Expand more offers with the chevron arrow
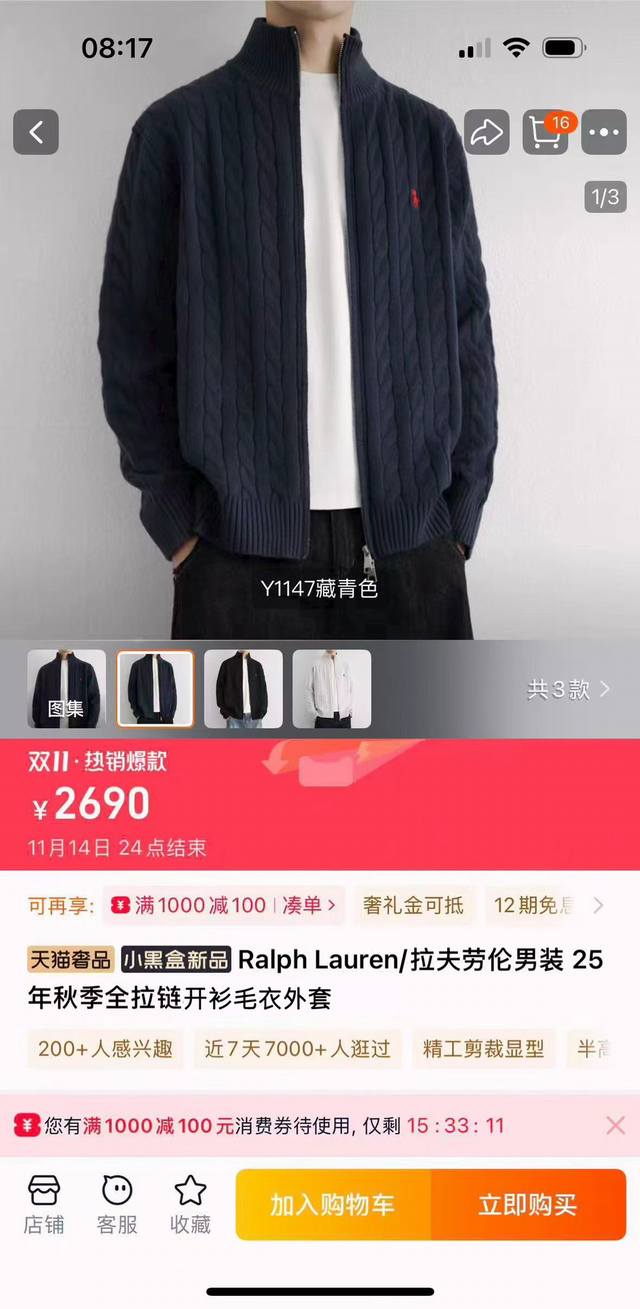This screenshot has height=1309, width=640. [599, 906]
